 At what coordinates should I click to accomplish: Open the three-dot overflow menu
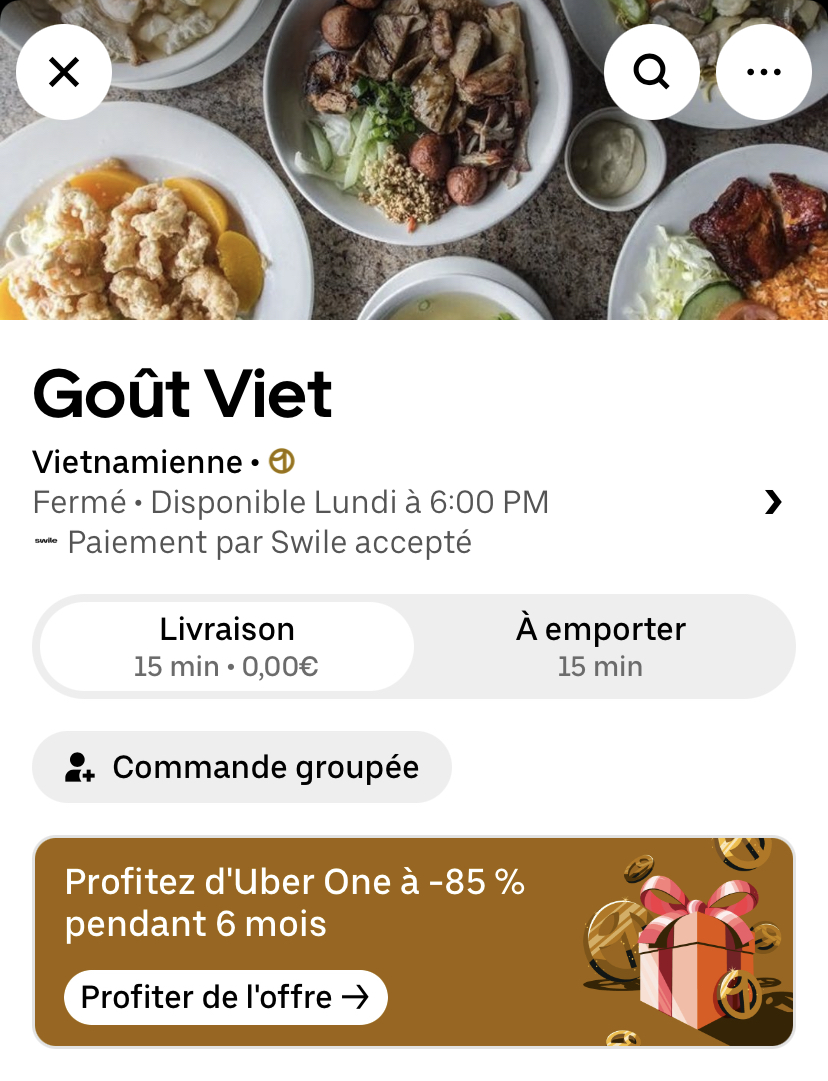pyautogui.click(x=764, y=72)
